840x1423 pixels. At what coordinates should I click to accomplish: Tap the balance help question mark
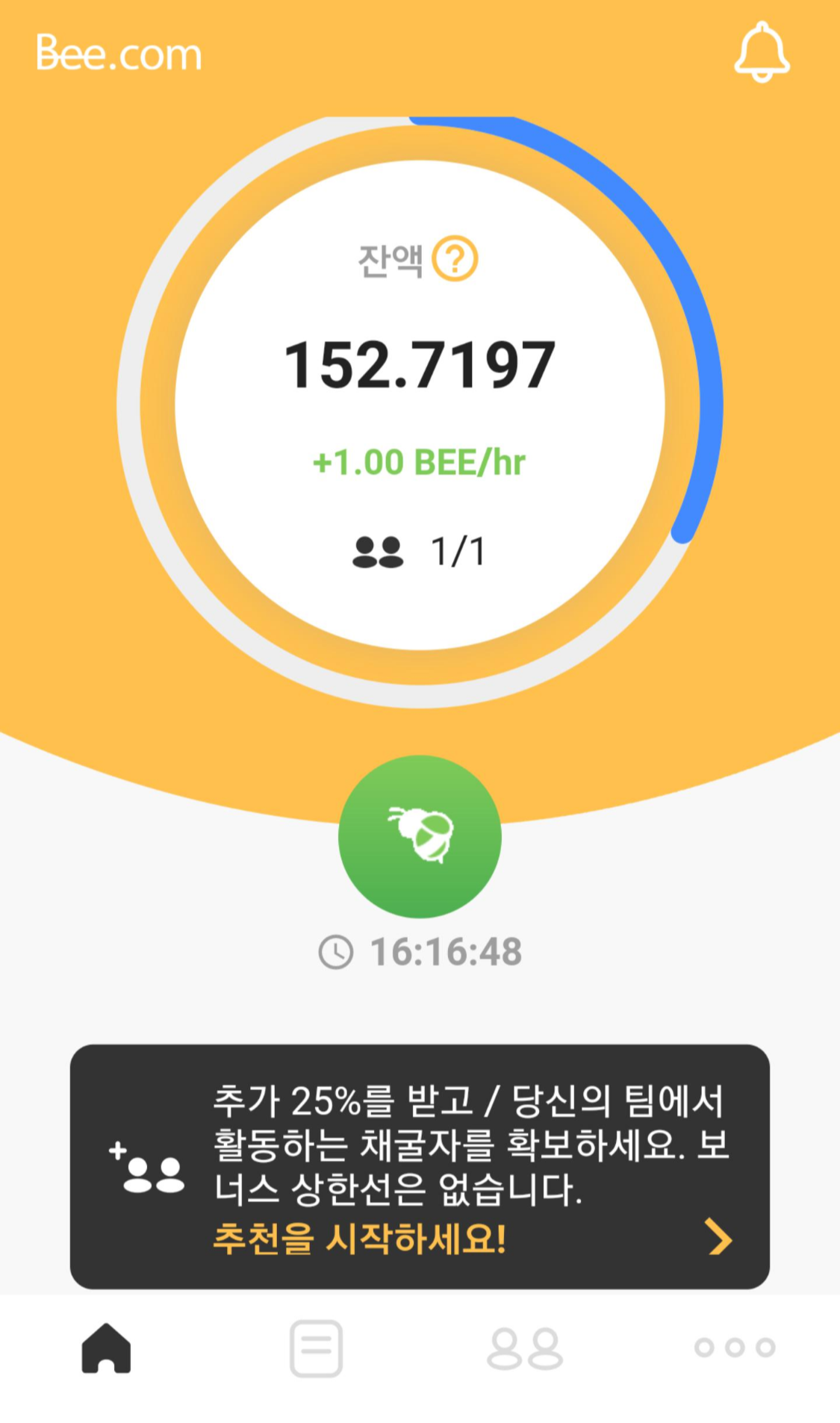click(x=455, y=258)
